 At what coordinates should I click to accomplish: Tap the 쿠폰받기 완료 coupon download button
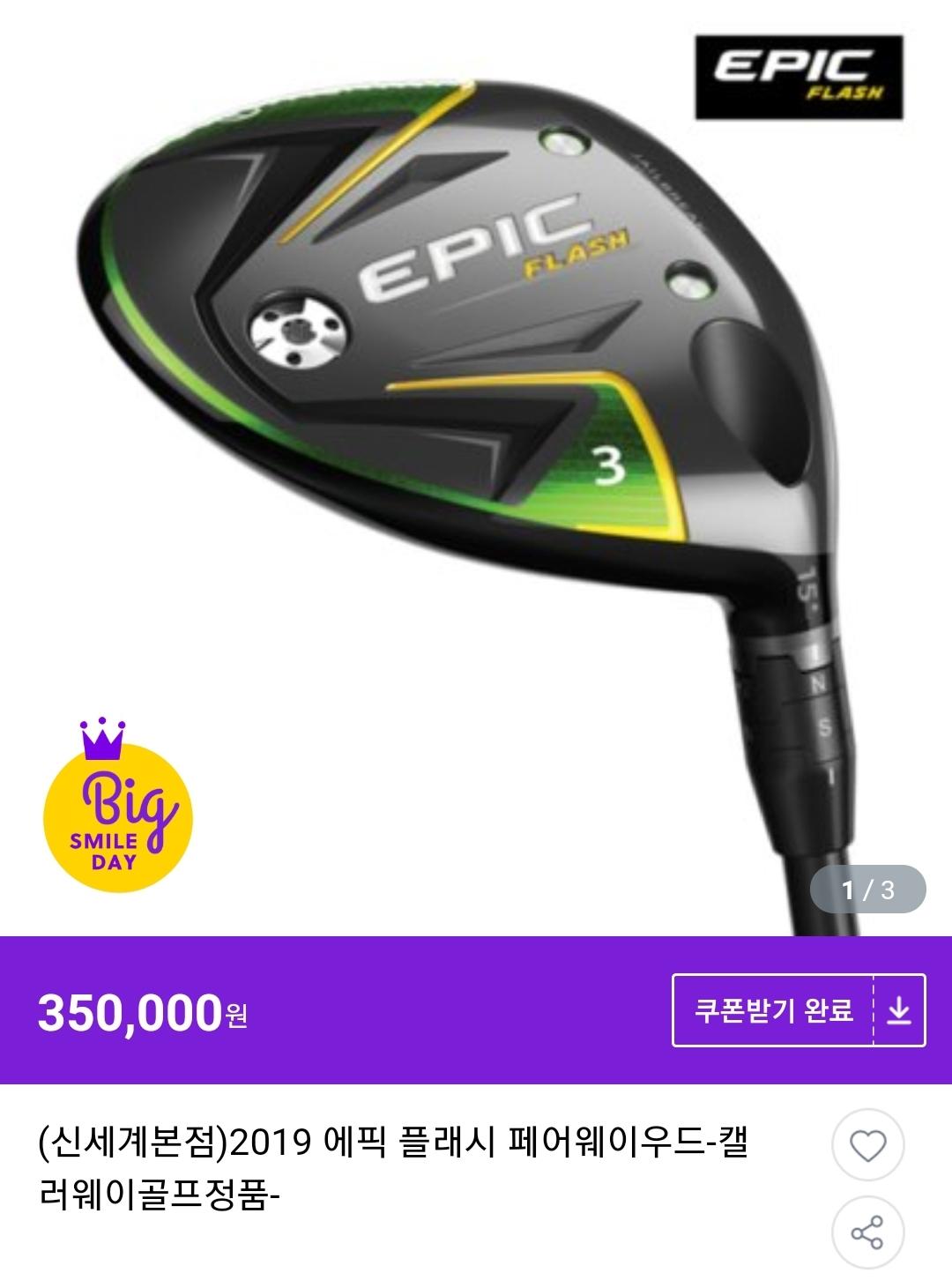799,1010
